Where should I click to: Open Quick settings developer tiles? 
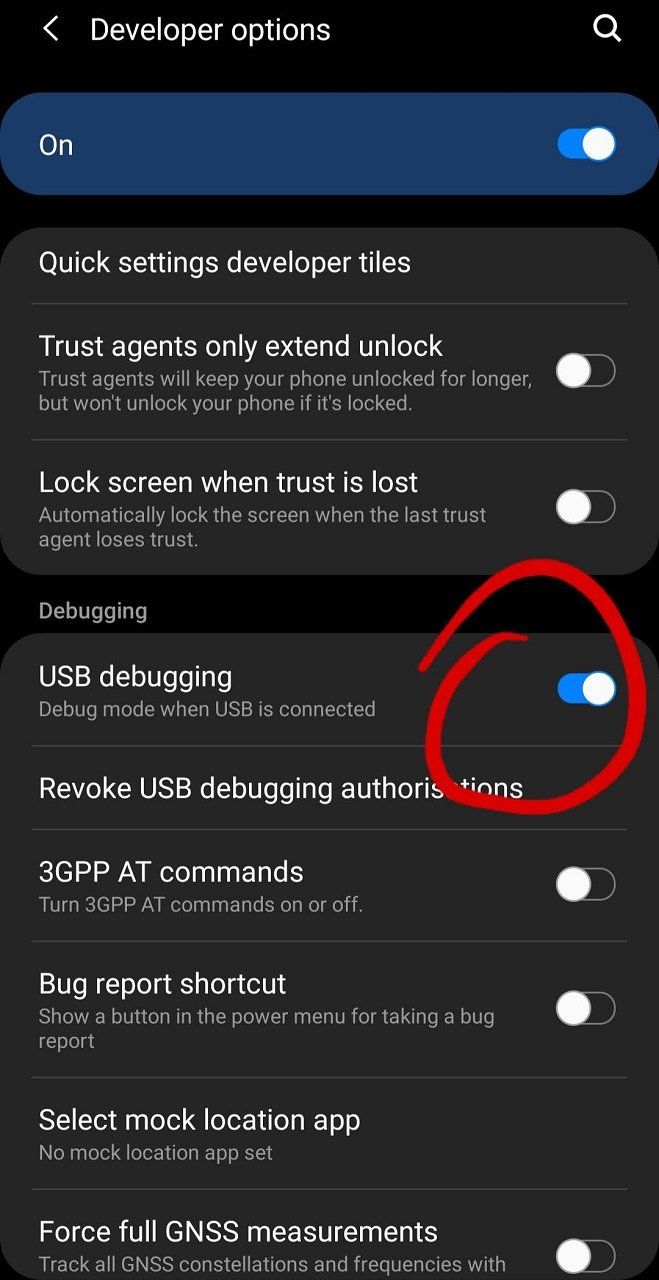pyautogui.click(x=225, y=263)
